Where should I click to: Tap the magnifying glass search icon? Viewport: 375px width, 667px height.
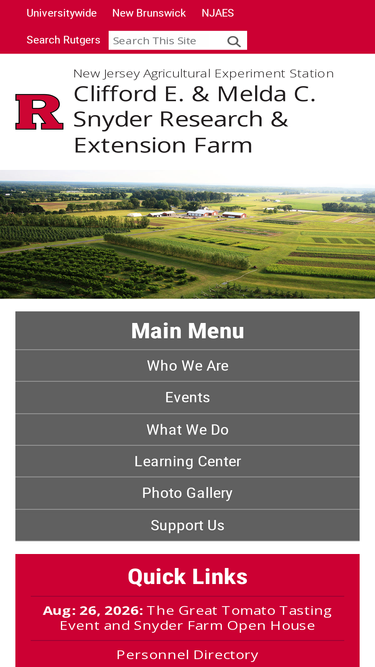(234, 41)
